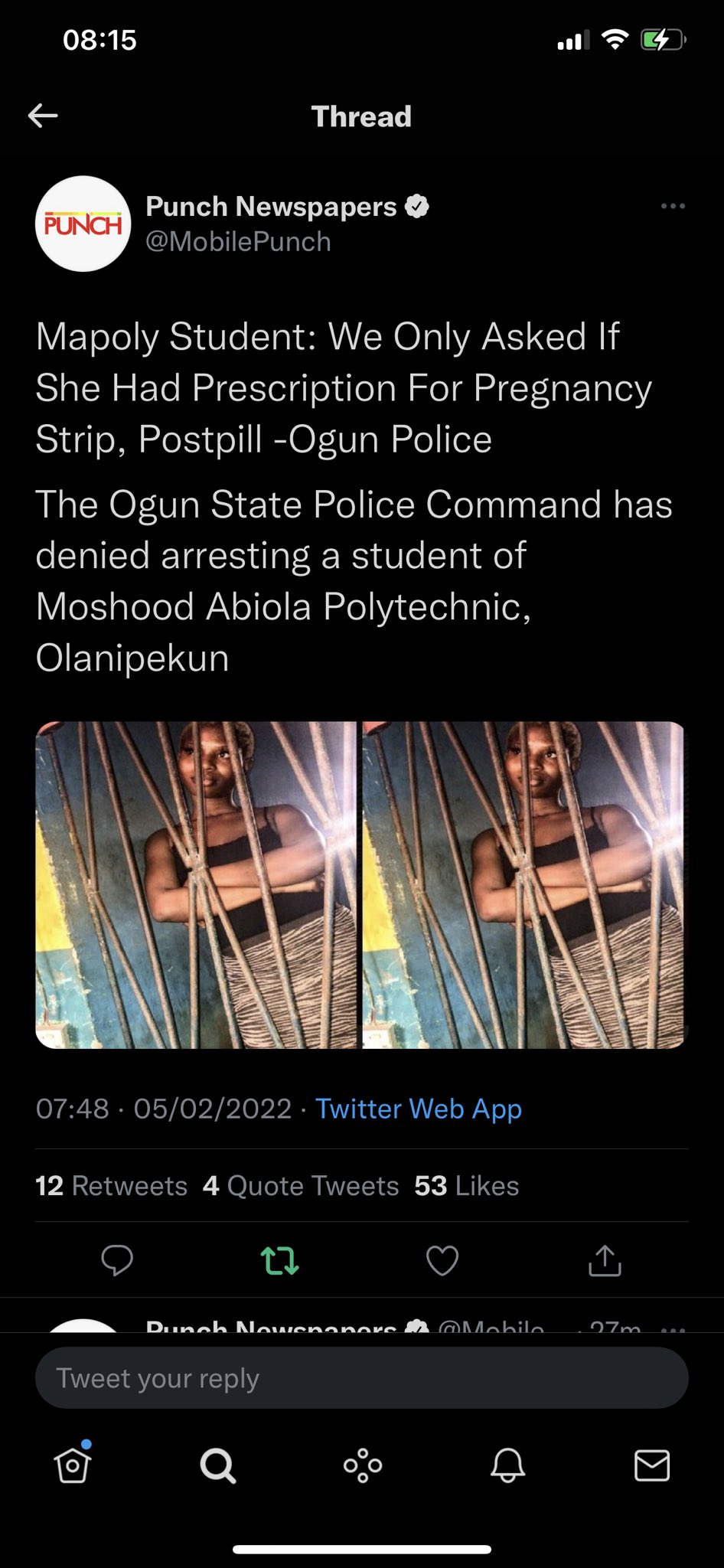
Task: Open the Messages envelope tab
Action: pos(652,1465)
